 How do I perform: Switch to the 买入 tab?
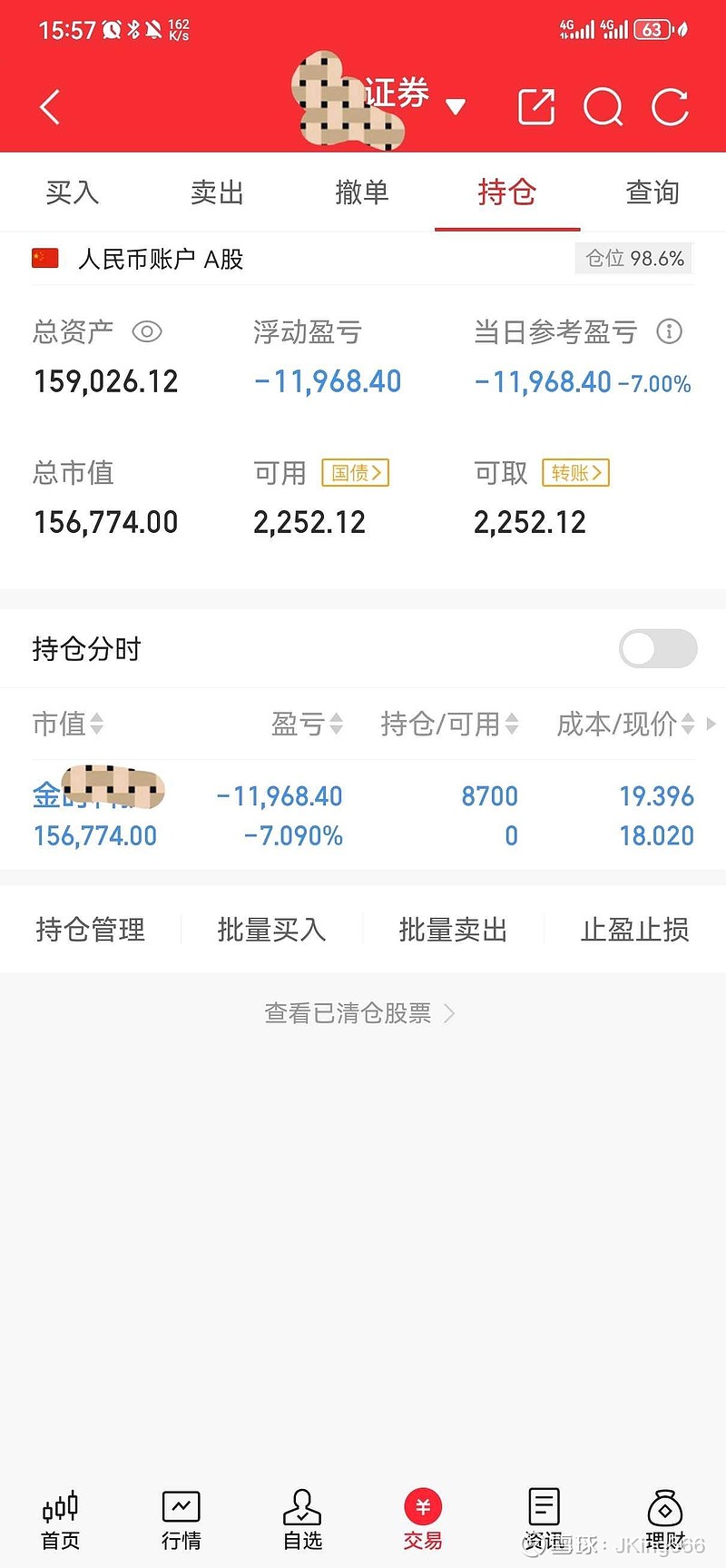[73, 192]
